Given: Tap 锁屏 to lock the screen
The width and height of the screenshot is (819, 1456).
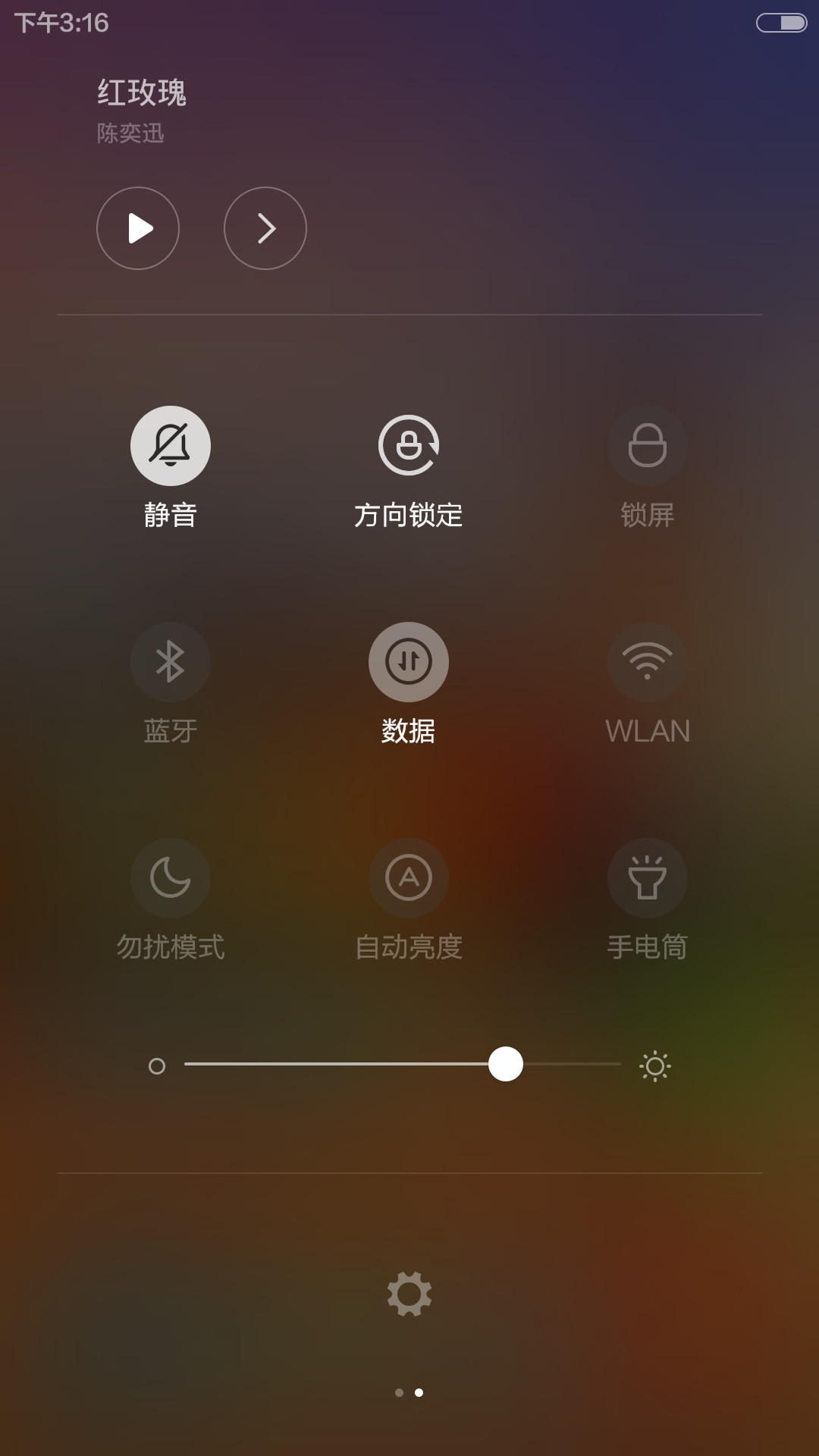Looking at the screenshot, I should pos(648,446).
